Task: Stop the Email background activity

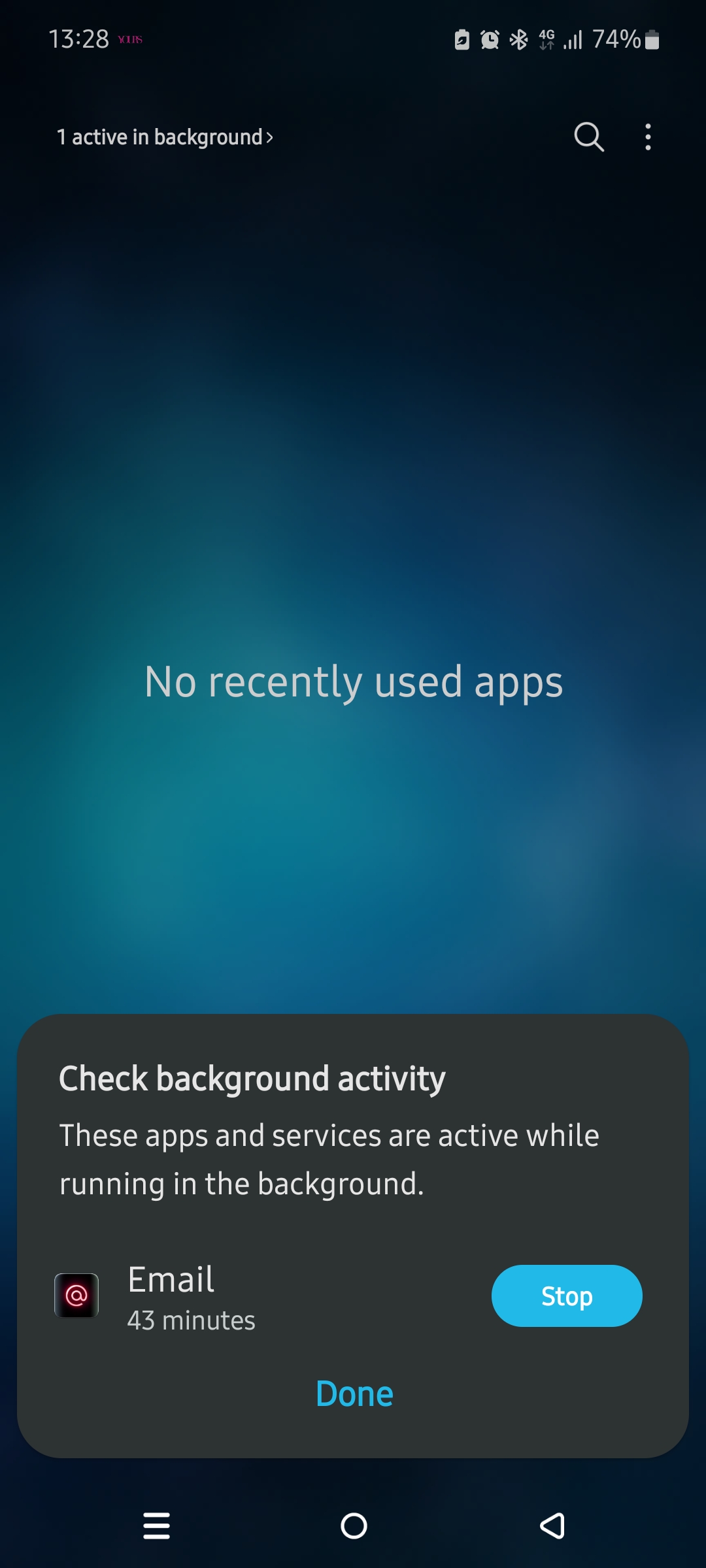Action: pos(567,1296)
